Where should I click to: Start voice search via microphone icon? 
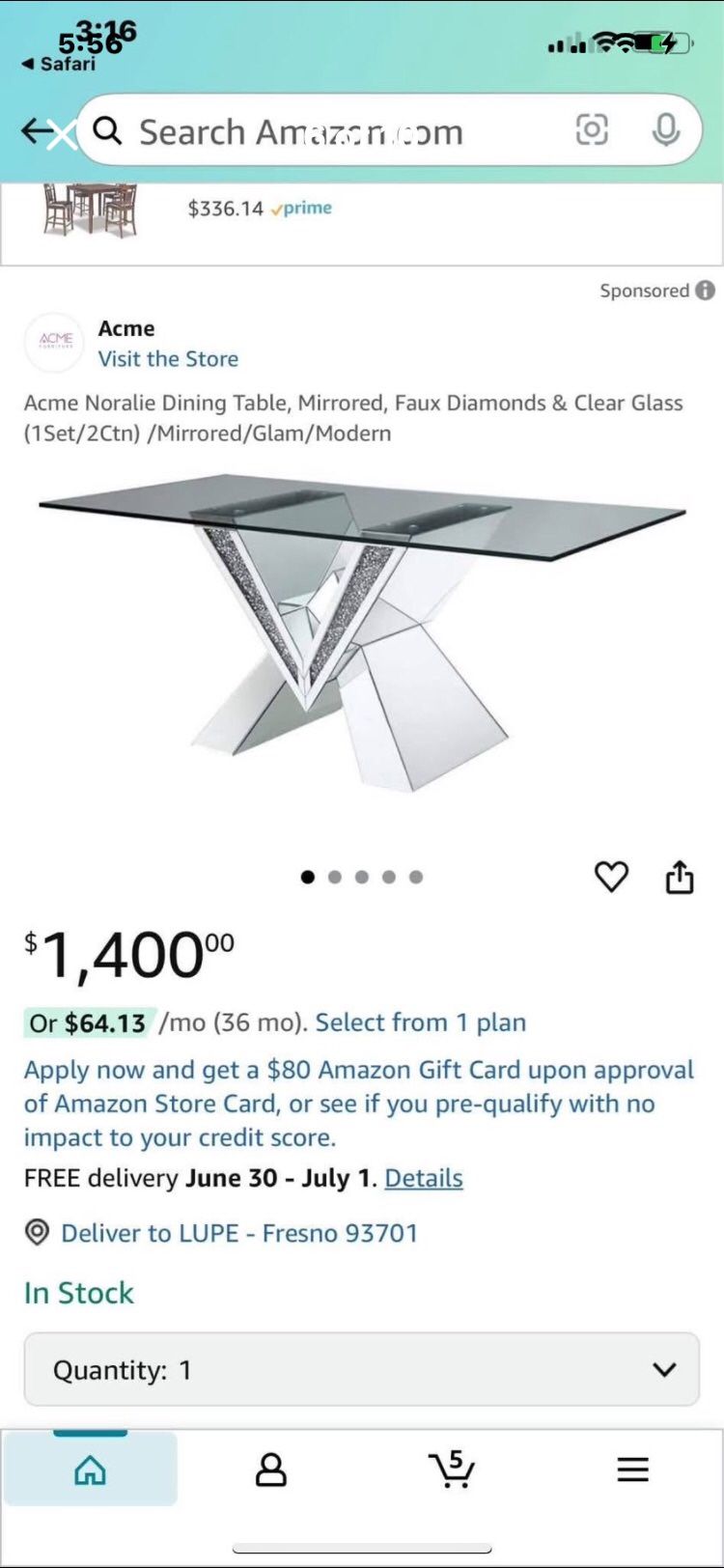668,131
